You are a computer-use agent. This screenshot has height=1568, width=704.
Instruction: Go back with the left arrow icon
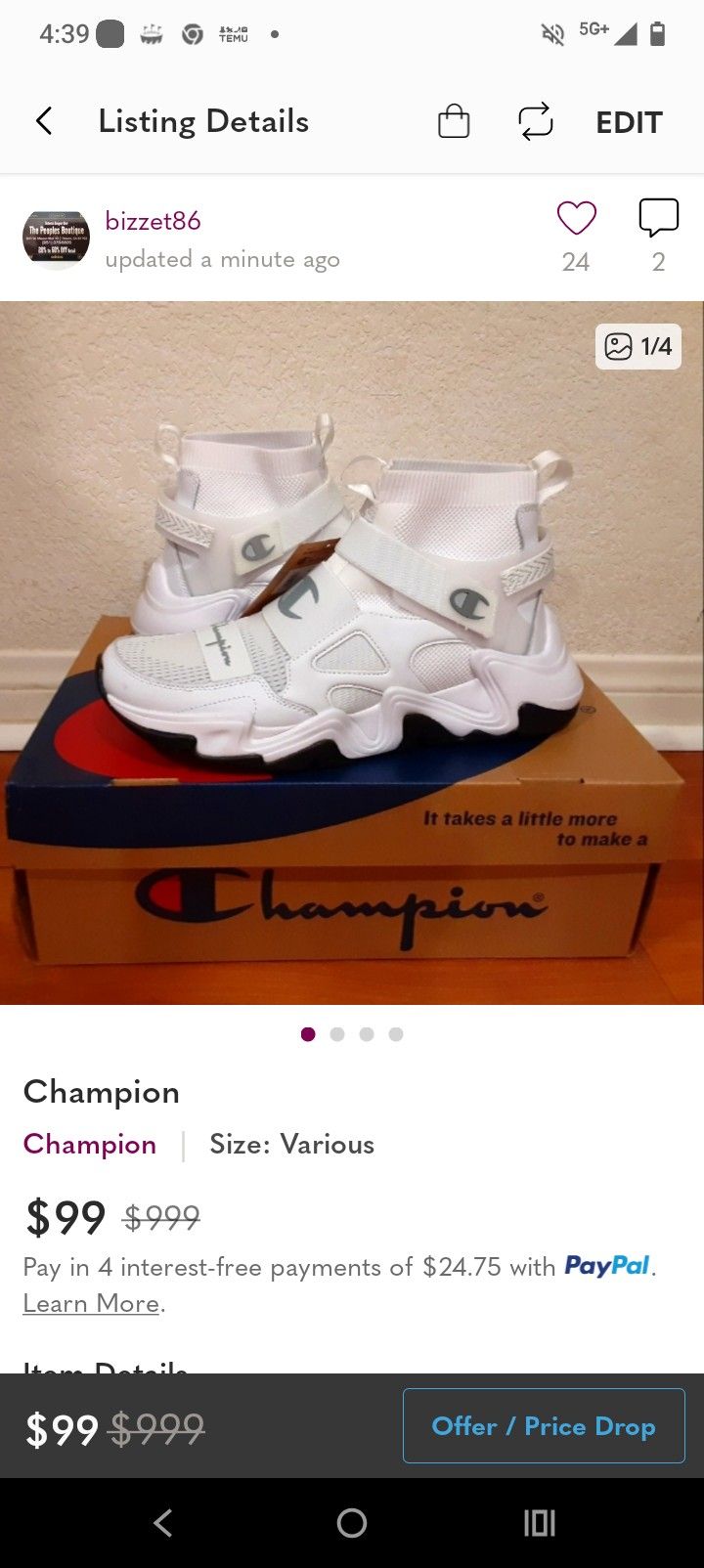click(x=43, y=121)
